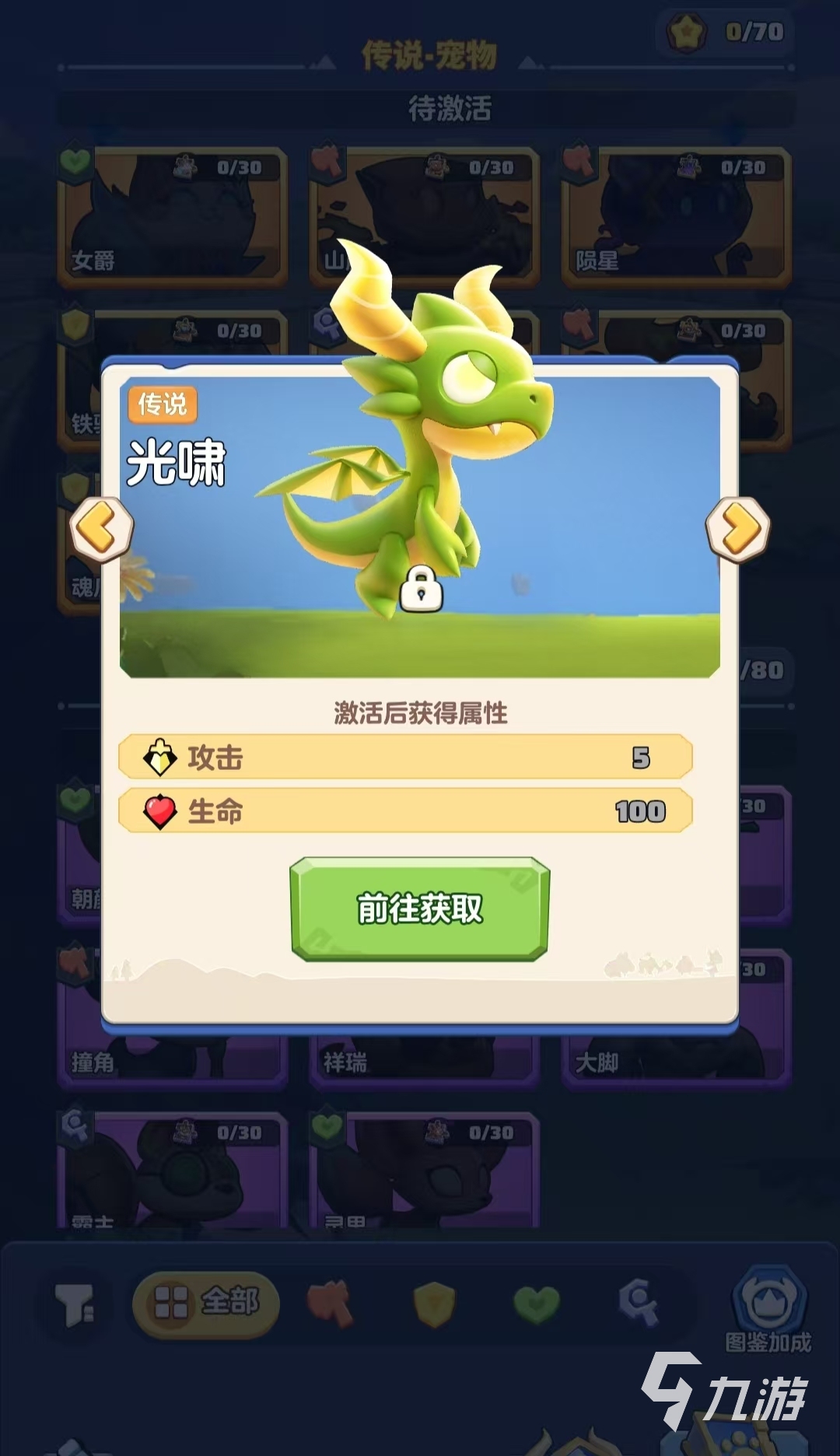Tap the 前往获取 green button
The height and width of the screenshot is (1456, 840).
420,908
